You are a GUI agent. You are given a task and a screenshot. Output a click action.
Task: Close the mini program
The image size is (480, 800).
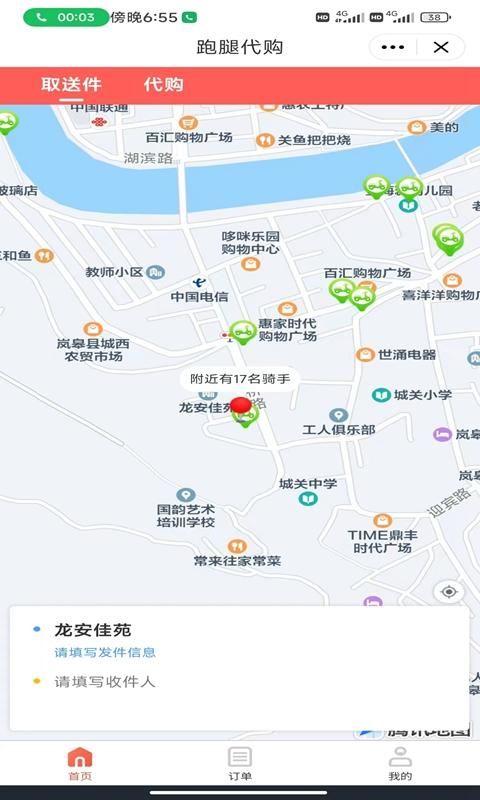click(x=441, y=47)
